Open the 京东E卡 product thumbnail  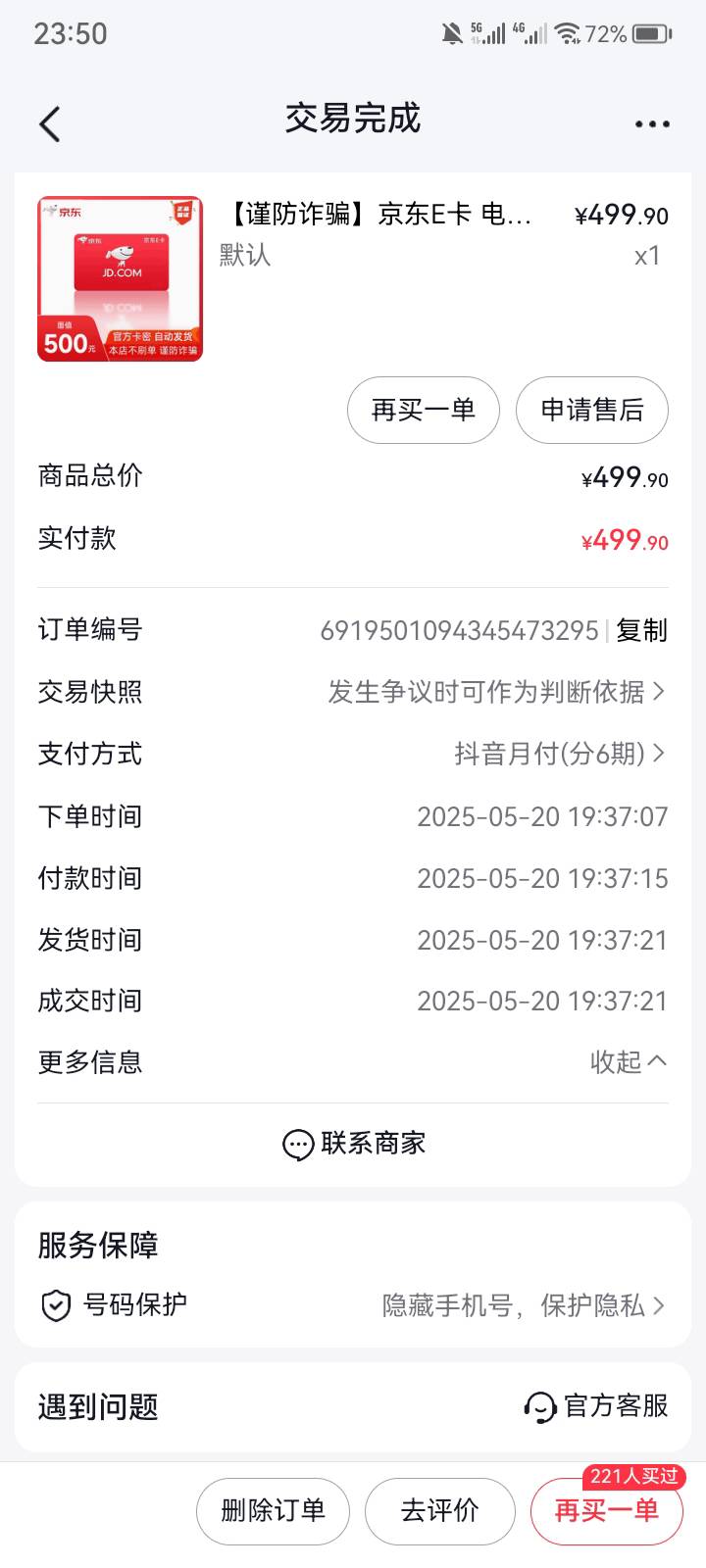click(x=121, y=279)
